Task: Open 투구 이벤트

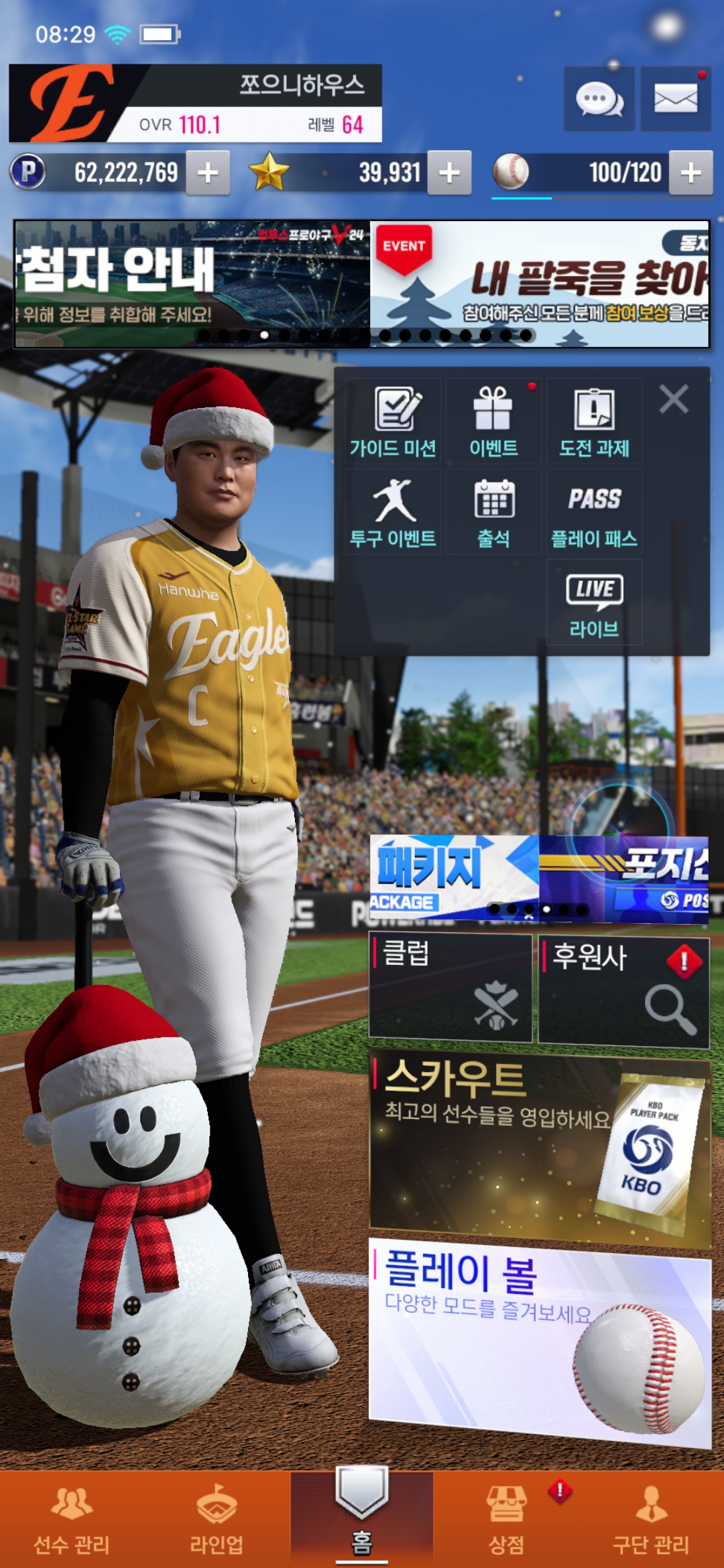Action: coord(394,512)
